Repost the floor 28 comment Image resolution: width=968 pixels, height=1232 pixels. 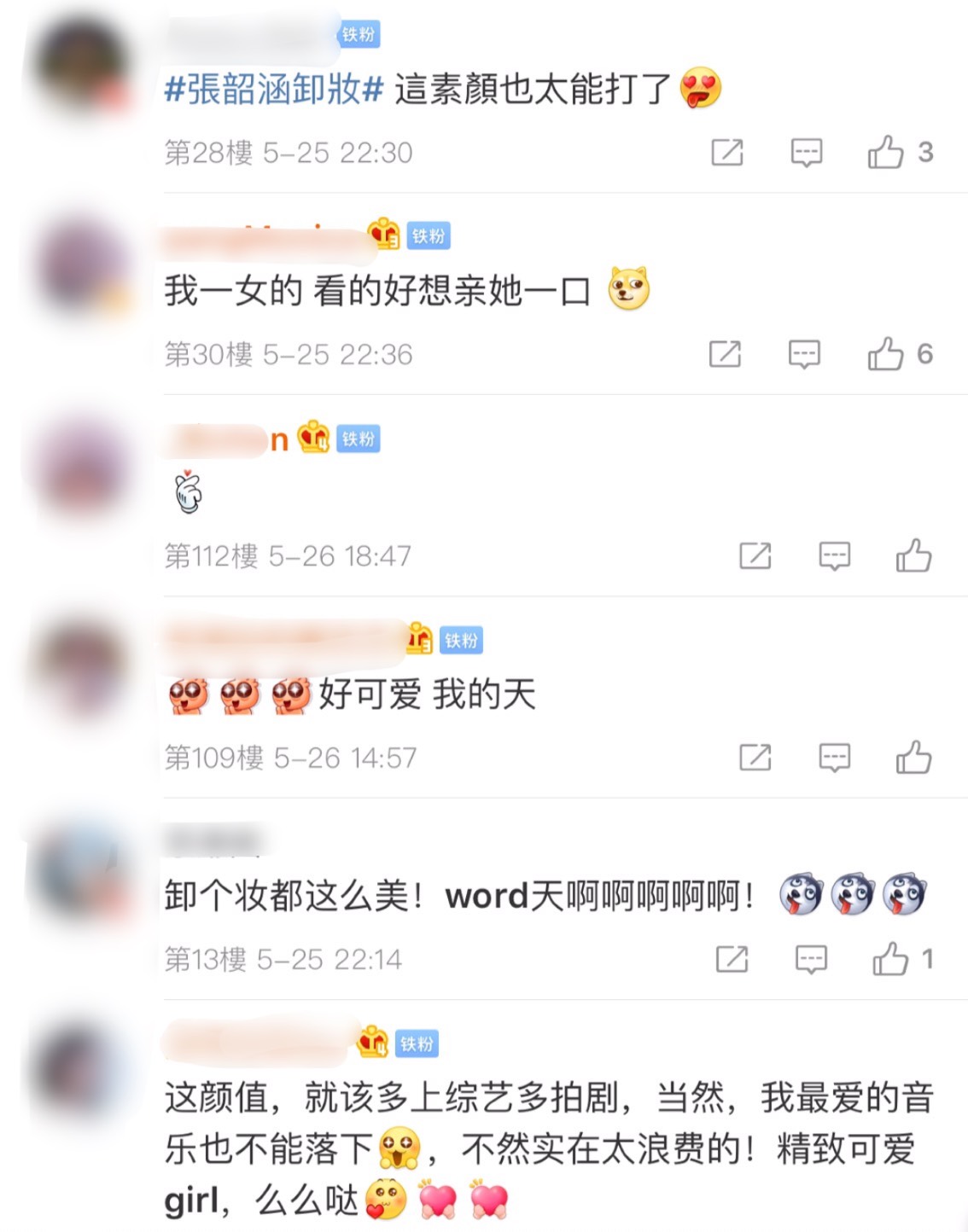tap(726, 153)
